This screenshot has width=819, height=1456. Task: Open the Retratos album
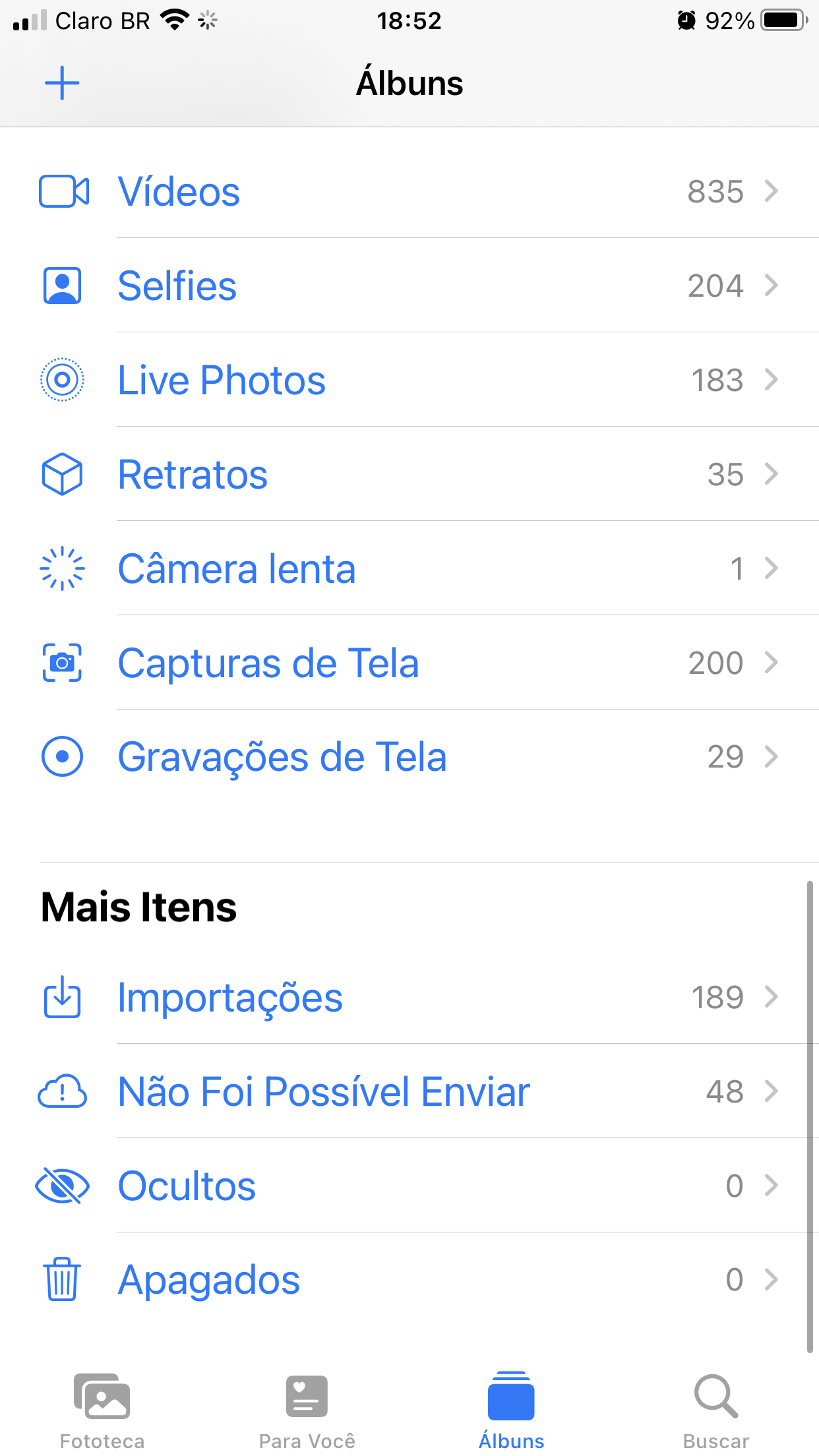point(193,475)
